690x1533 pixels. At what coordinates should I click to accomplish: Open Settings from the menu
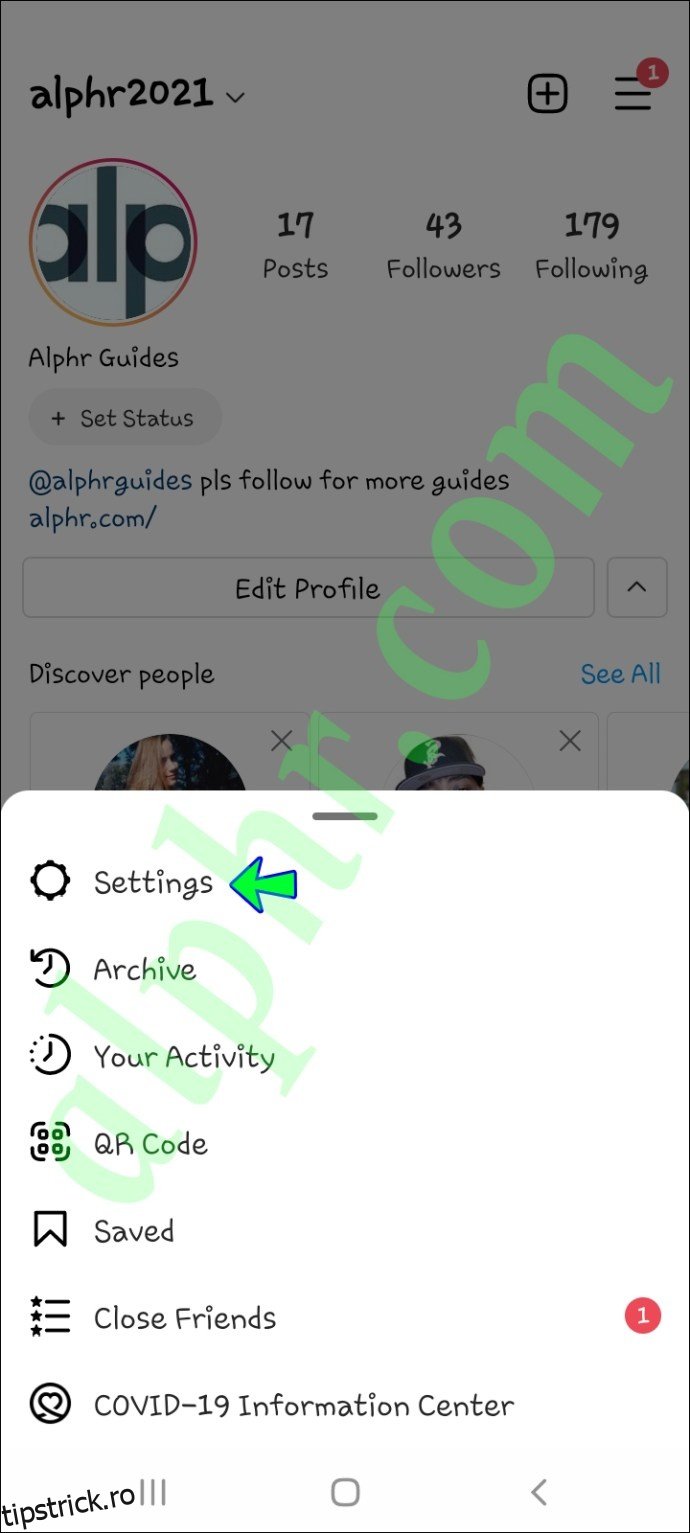click(152, 882)
